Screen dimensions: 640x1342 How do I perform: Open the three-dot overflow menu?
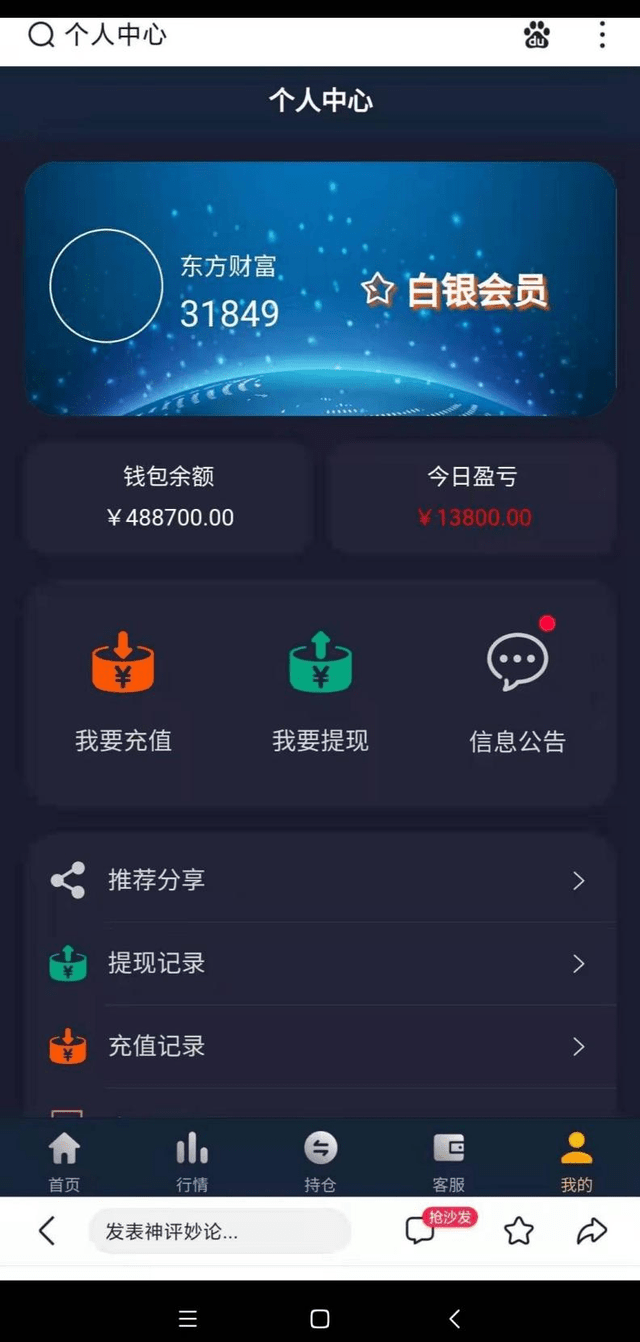602,36
